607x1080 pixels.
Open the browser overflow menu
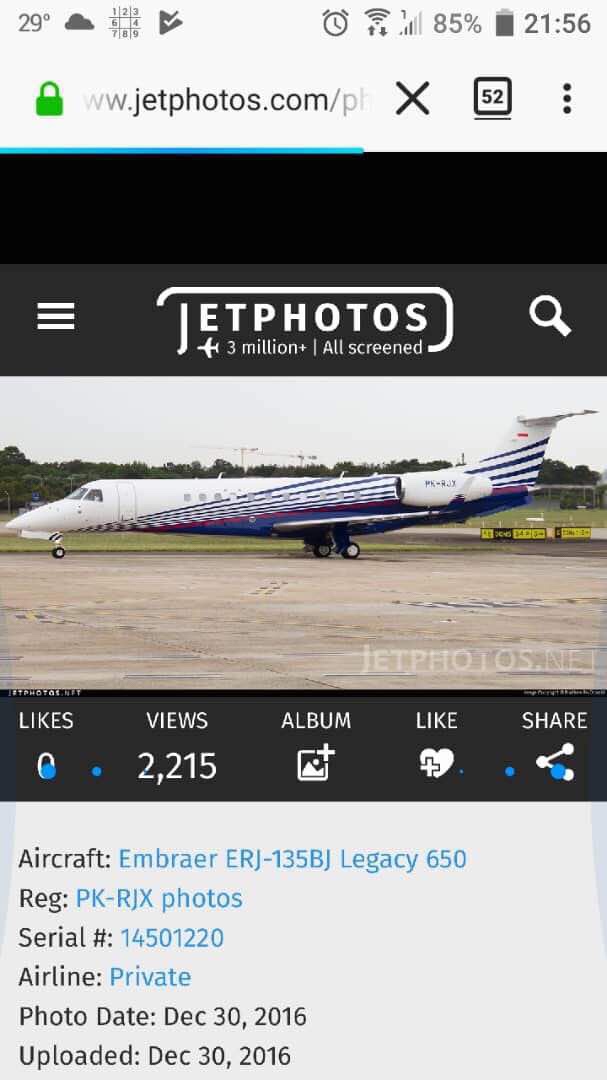coord(566,99)
